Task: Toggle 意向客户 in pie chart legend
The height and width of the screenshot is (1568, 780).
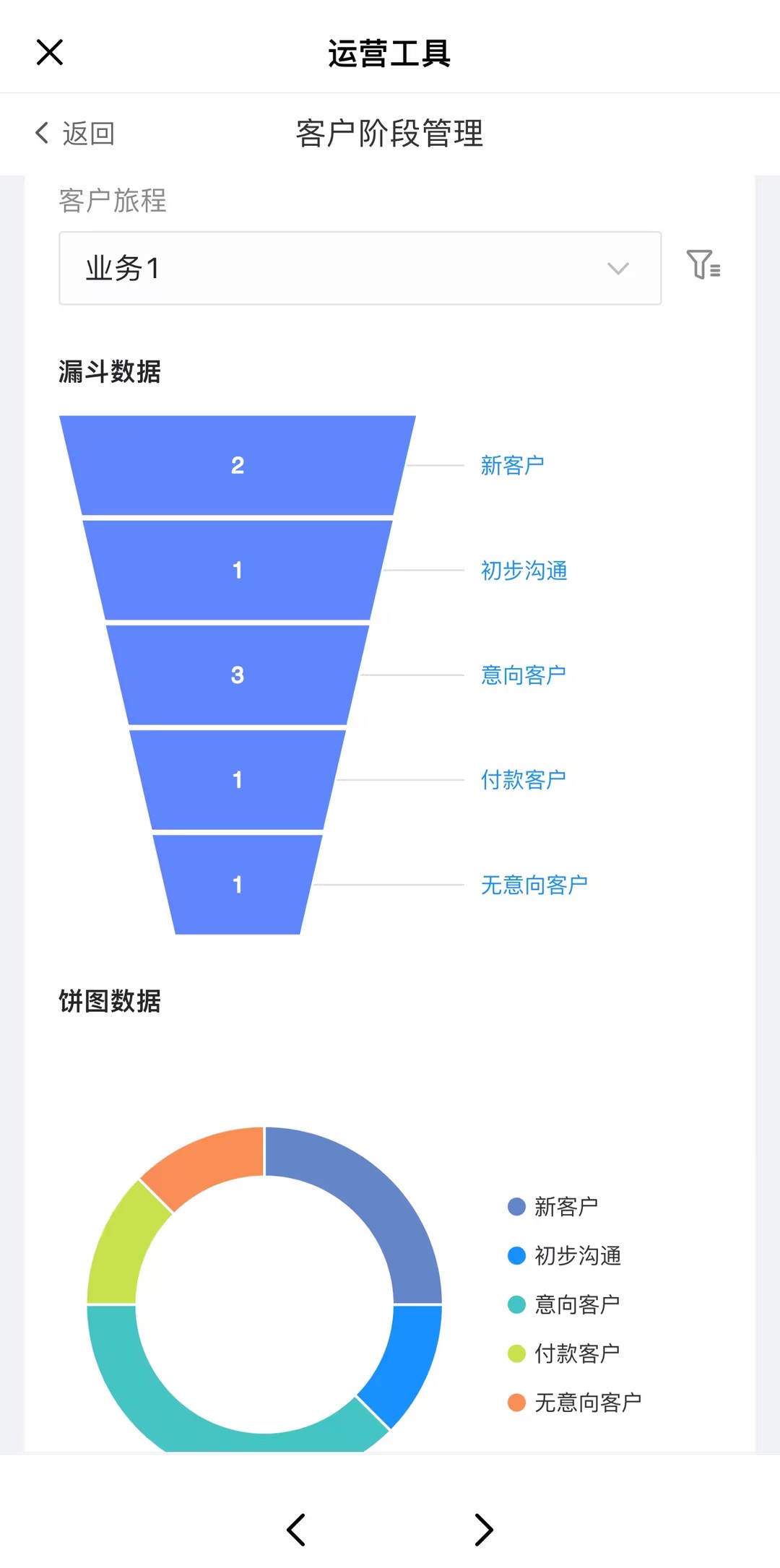Action: pyautogui.click(x=564, y=1304)
